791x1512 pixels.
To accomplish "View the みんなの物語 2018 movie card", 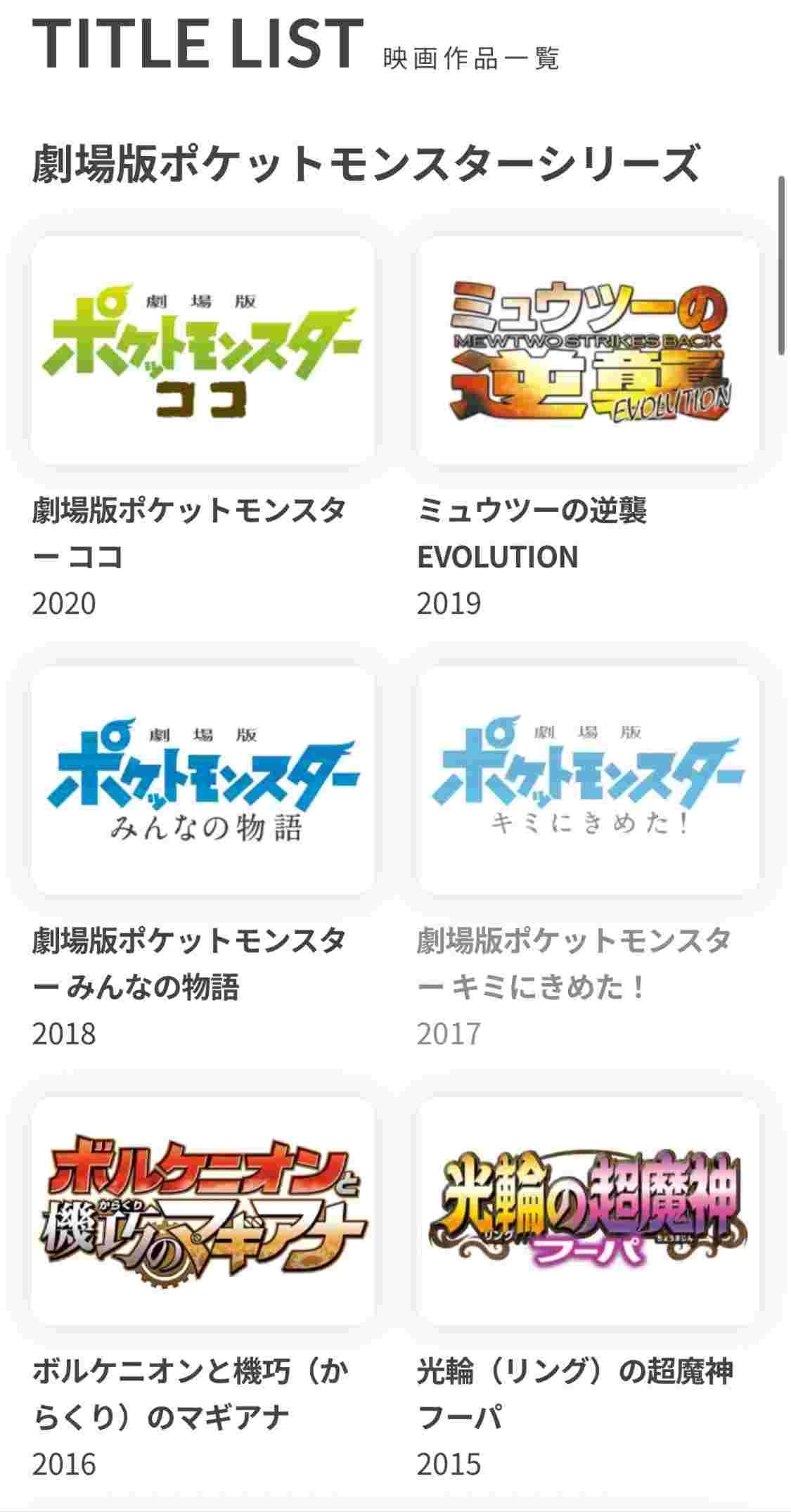I will tap(202, 781).
